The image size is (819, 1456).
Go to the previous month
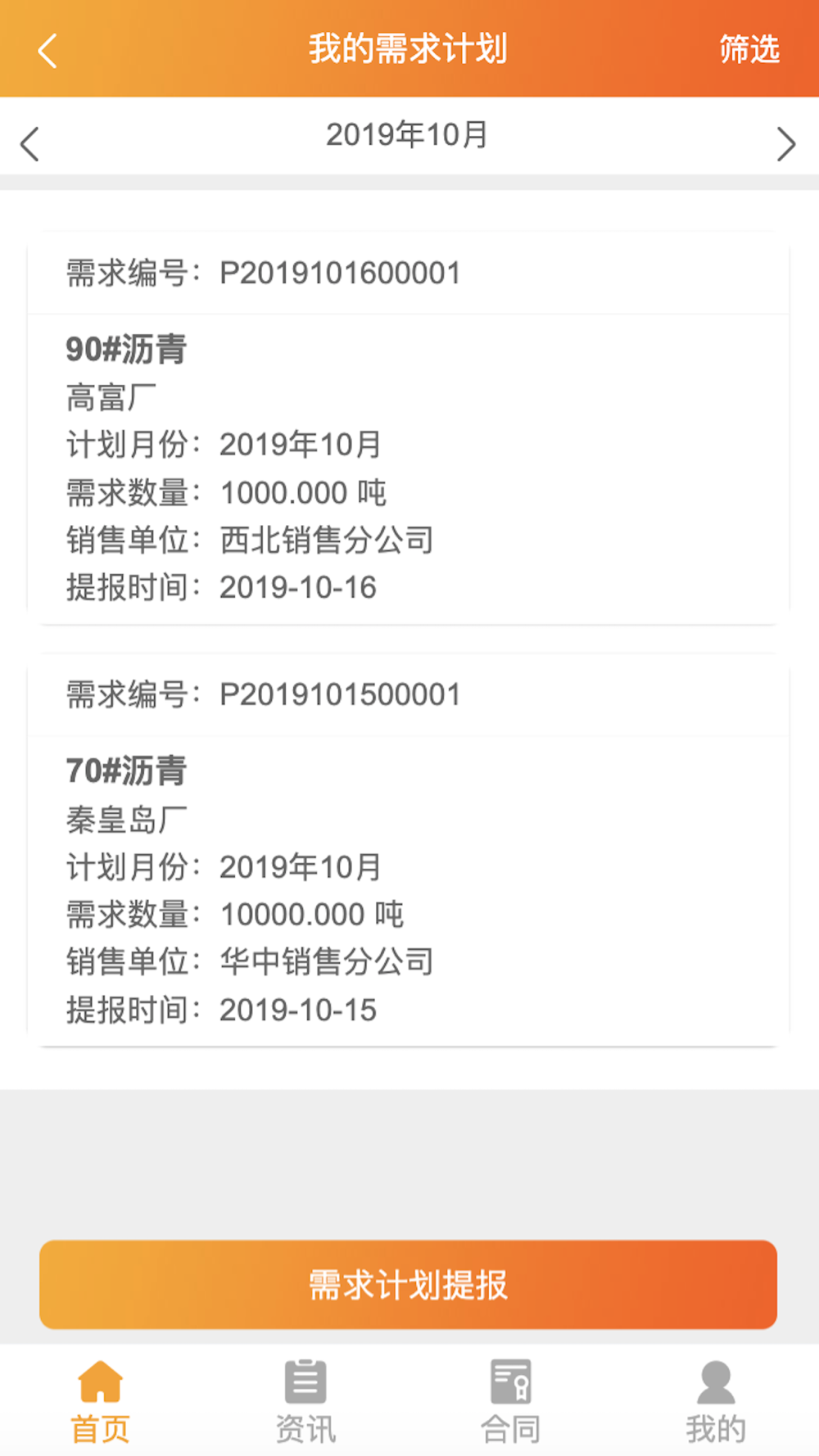(30, 144)
